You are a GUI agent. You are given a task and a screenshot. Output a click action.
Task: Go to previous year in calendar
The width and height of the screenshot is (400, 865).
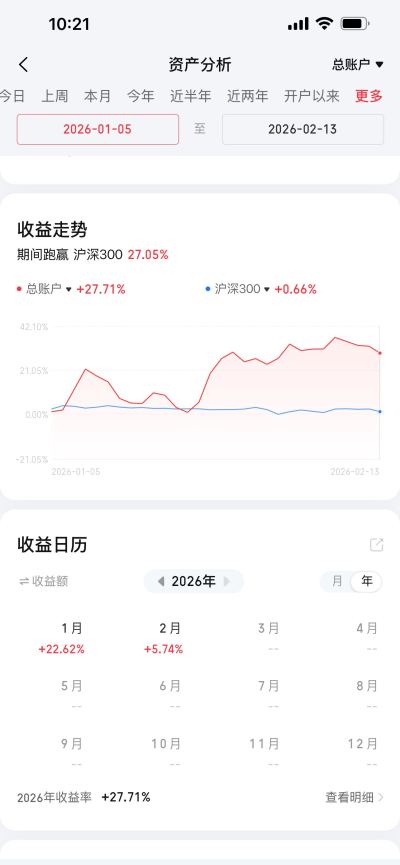[161, 581]
